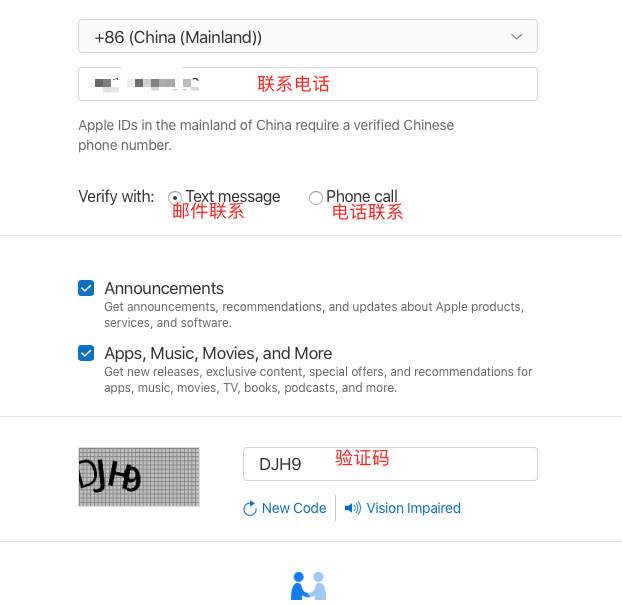Open the Vision Impaired audio option
Viewport: 622px width, 605px height.
coord(403,508)
